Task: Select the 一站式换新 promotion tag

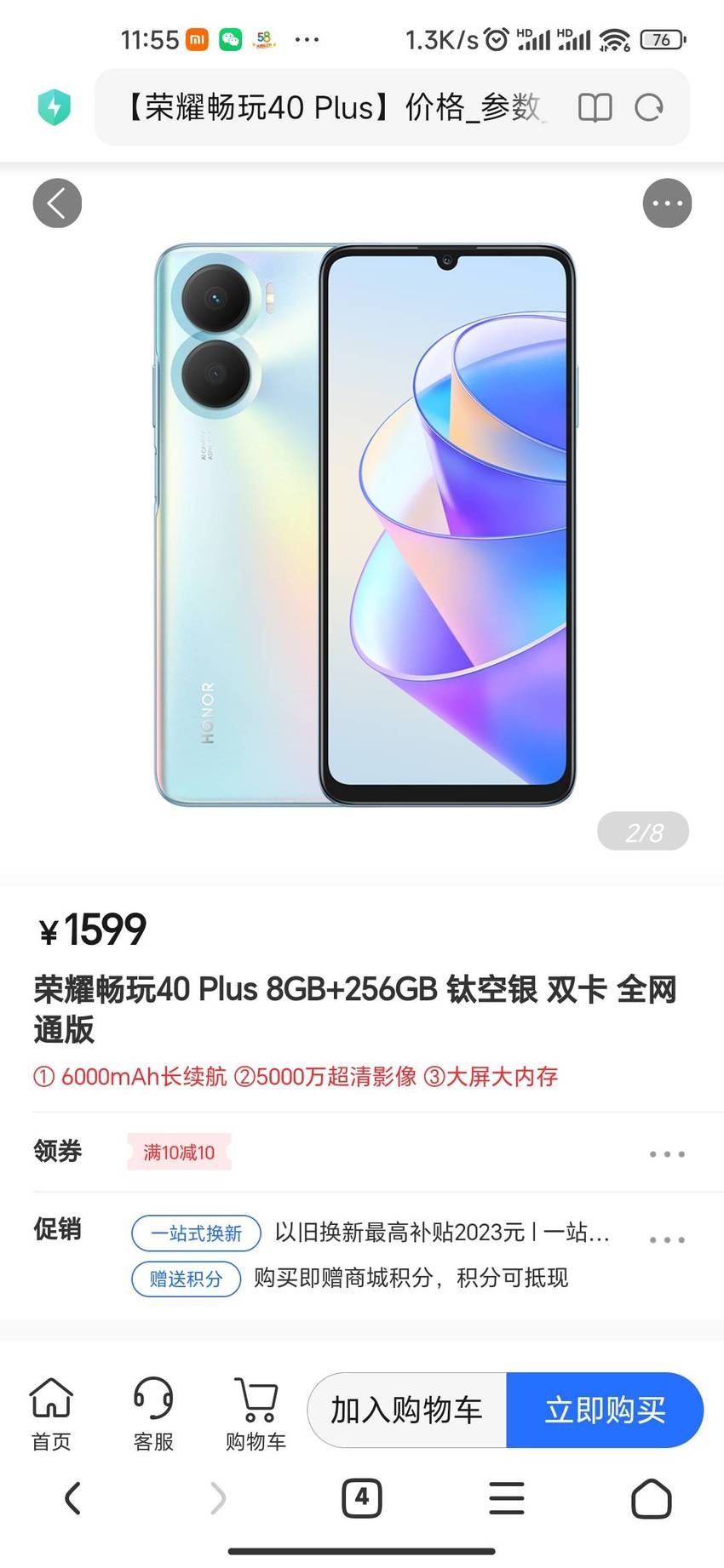Action: tap(196, 1233)
